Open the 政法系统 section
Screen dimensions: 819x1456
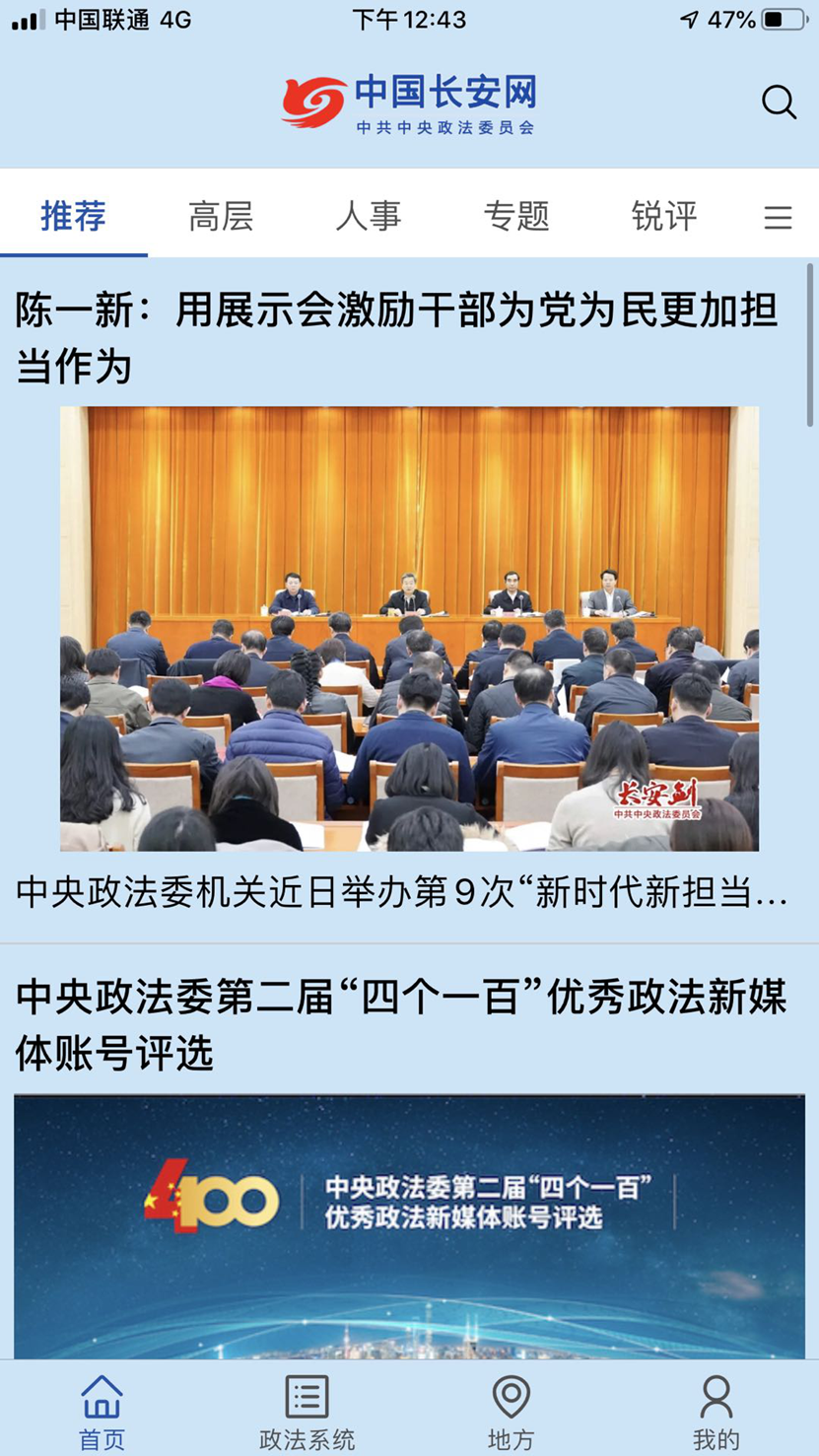(x=307, y=1411)
